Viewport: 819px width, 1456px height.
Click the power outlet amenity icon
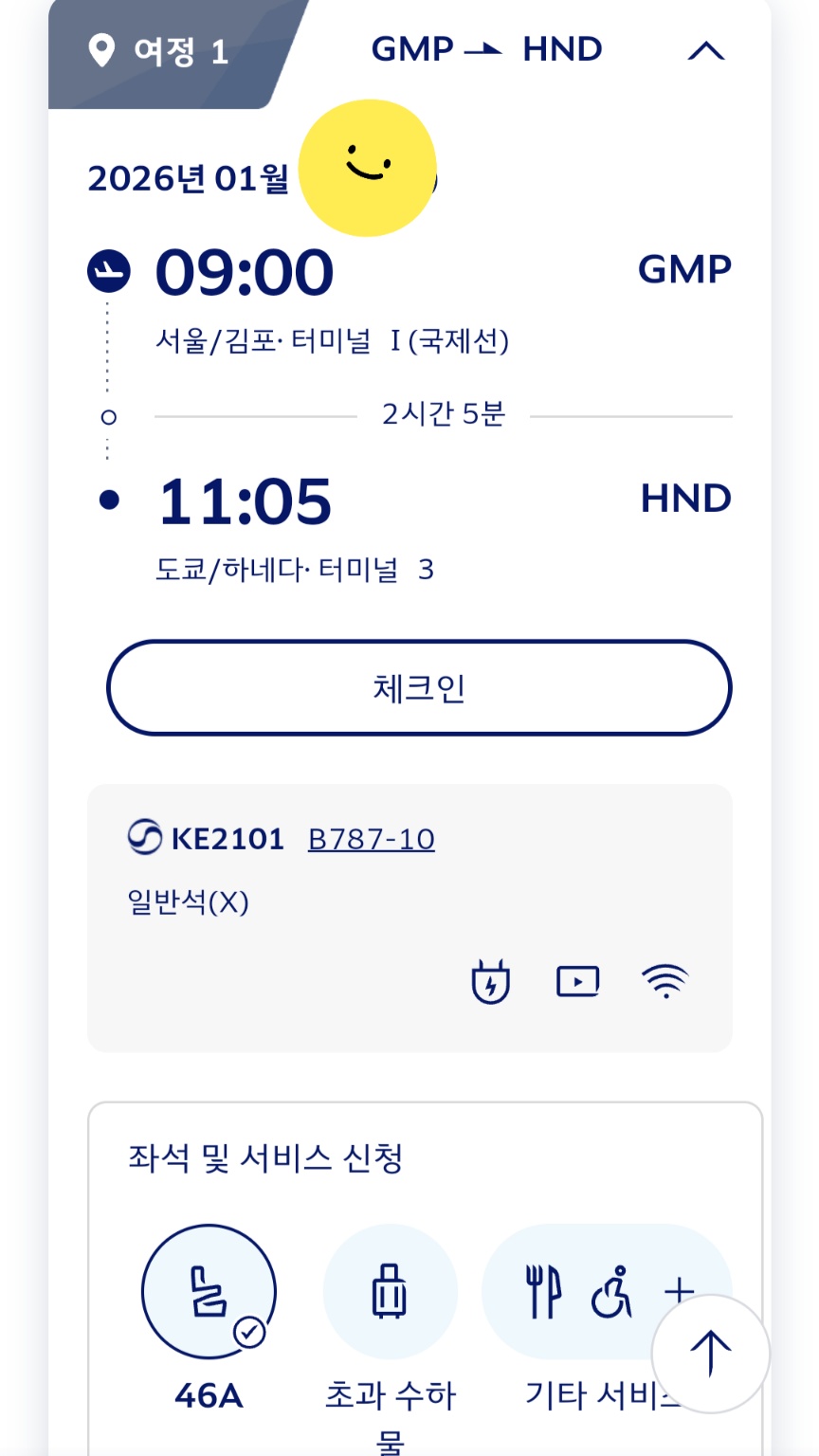point(490,983)
